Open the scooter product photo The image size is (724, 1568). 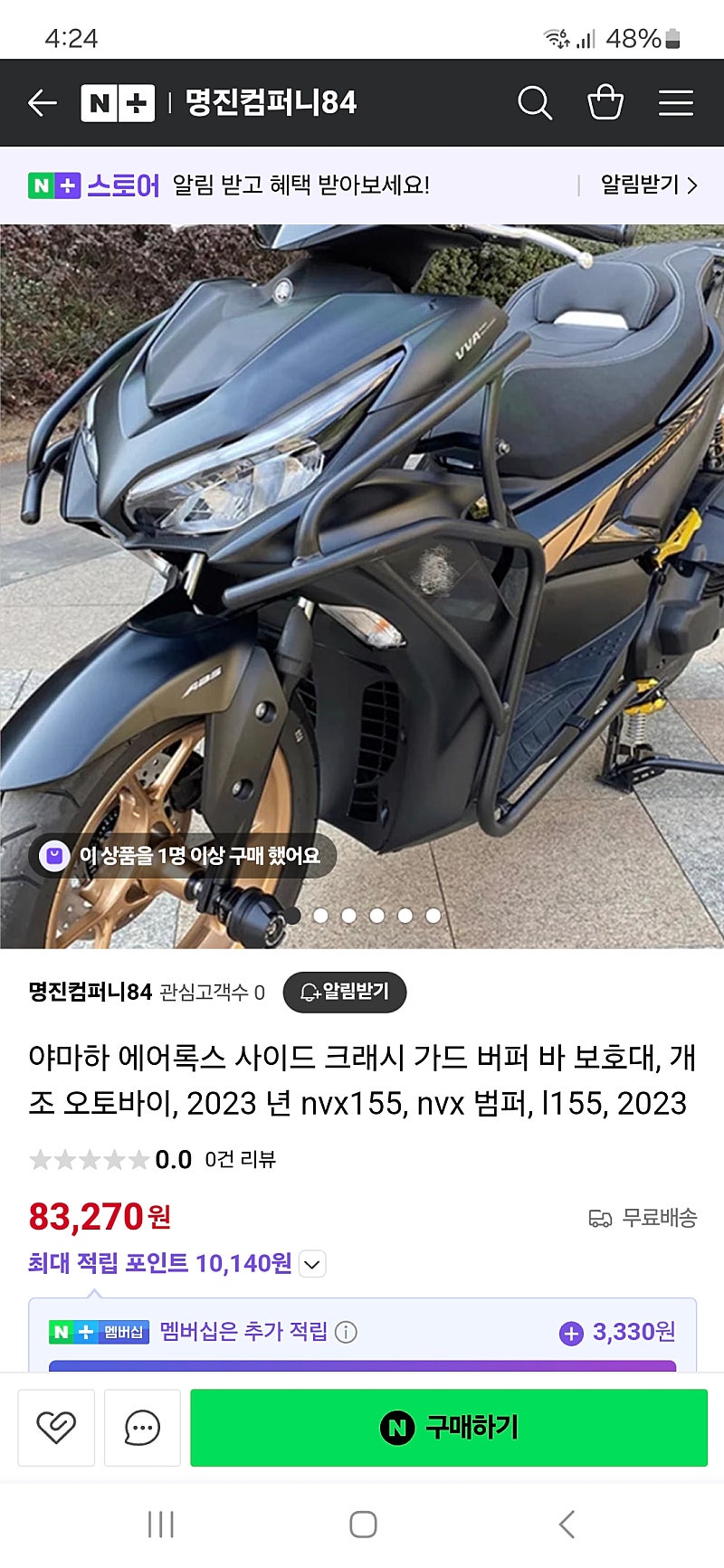(x=362, y=586)
